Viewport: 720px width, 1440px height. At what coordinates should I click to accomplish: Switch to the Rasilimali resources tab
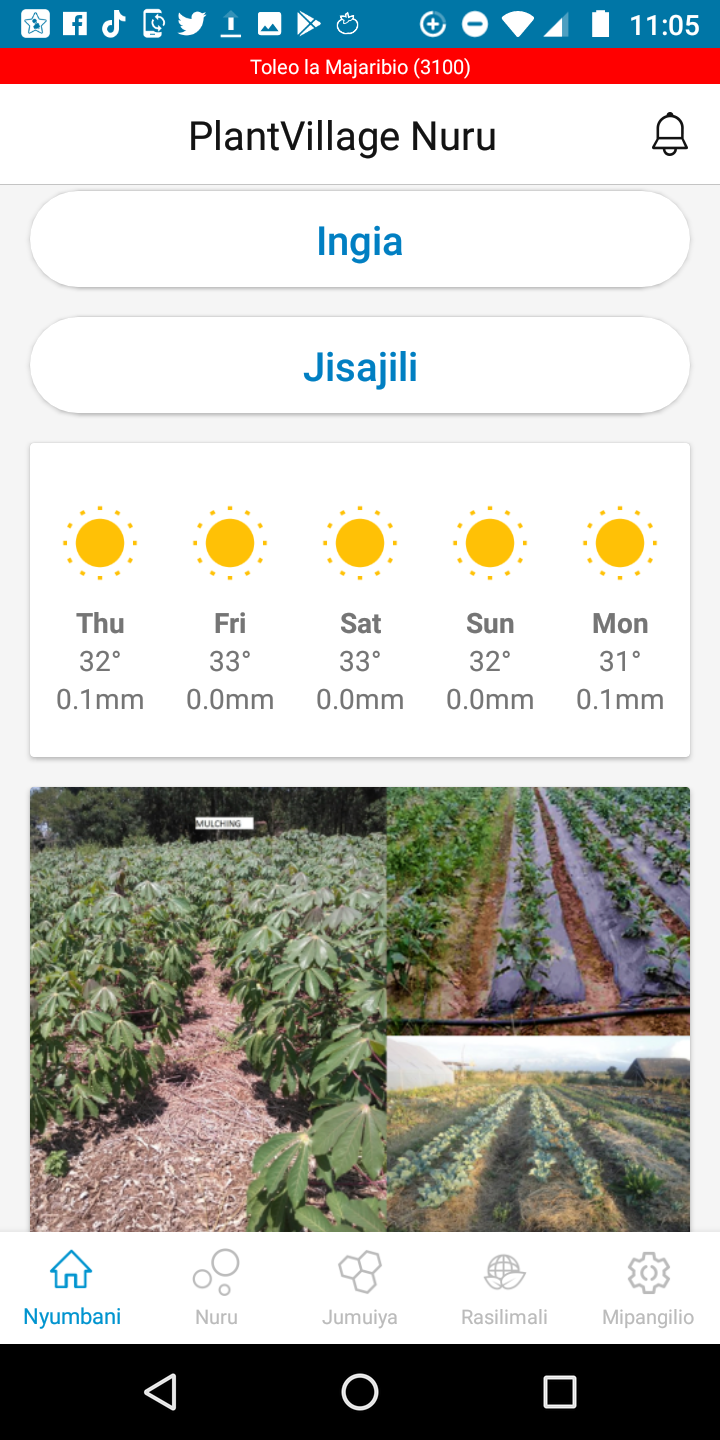504,1288
